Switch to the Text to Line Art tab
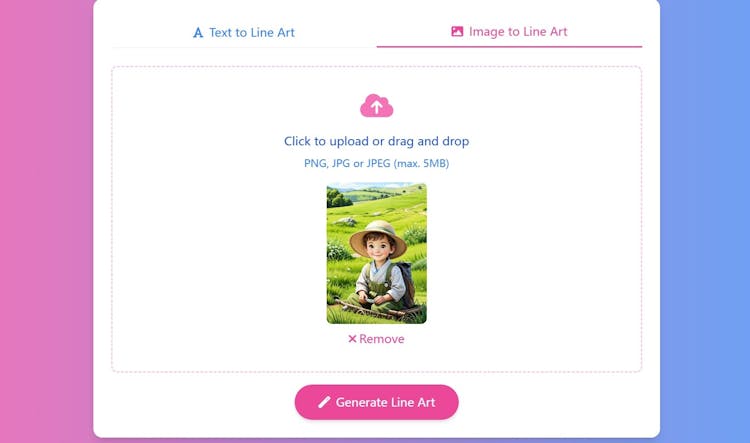750x443 pixels. pyautogui.click(x=244, y=32)
